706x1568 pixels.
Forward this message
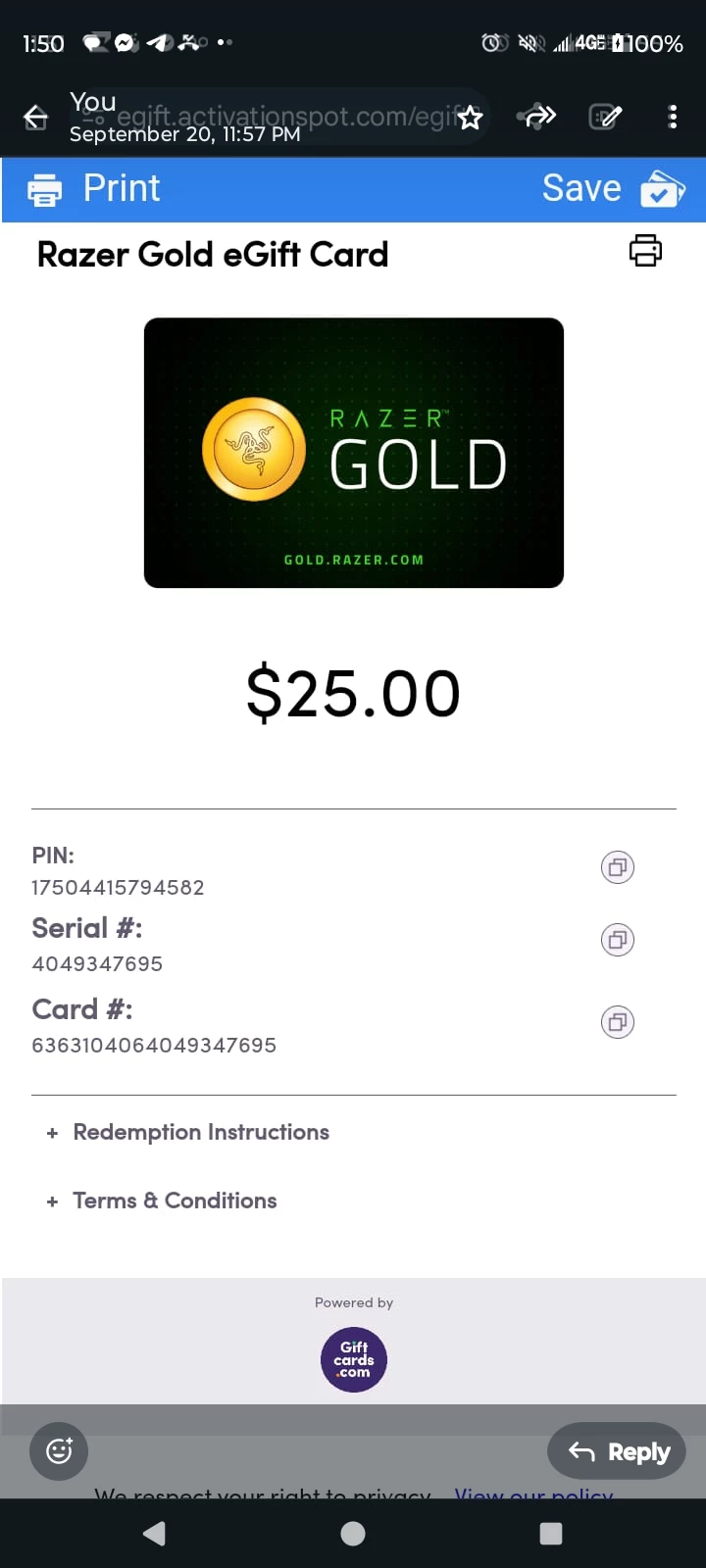click(x=538, y=118)
